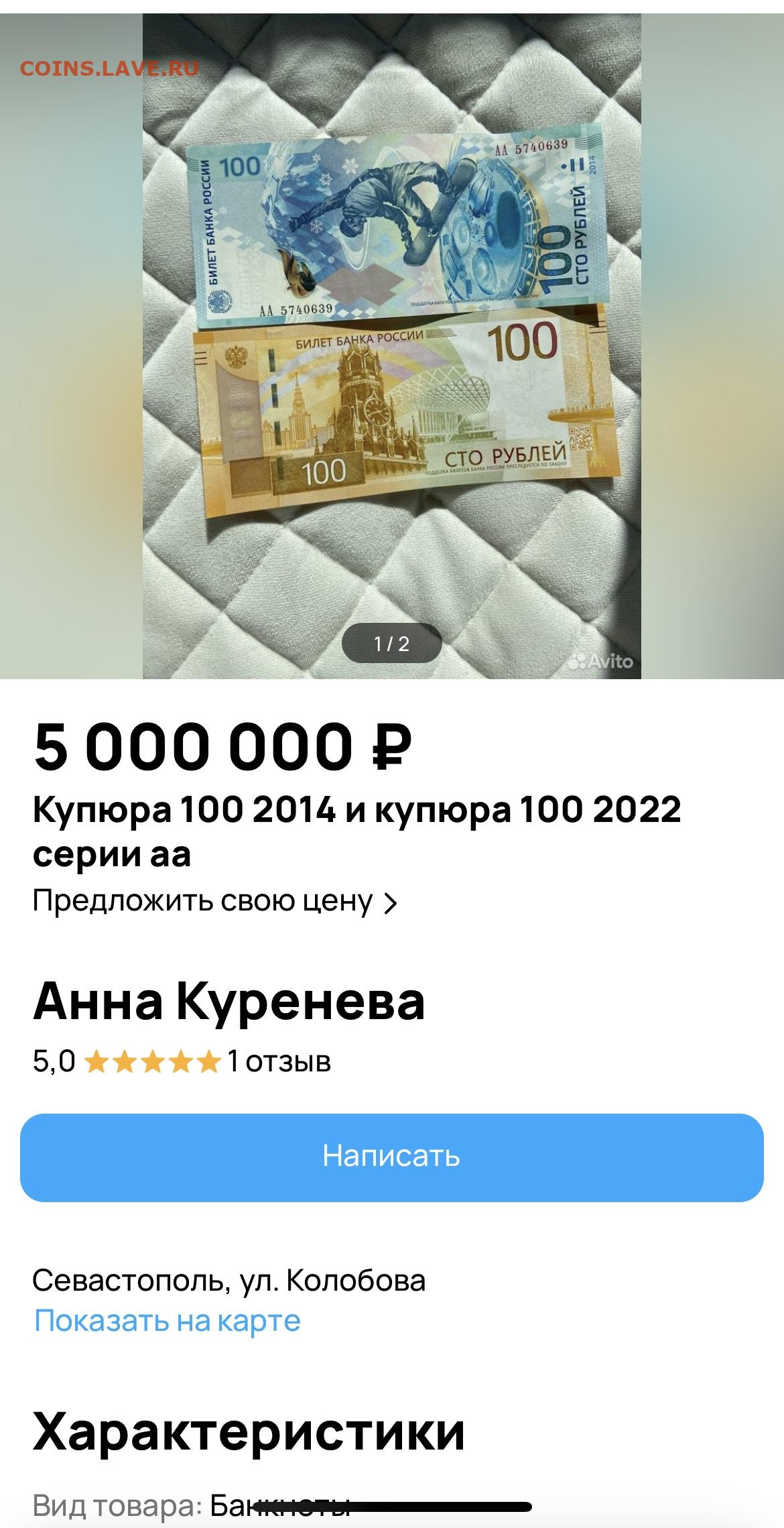Tap 'Предложить свою цену' to offer price
The image size is (784, 1528).
215,902
